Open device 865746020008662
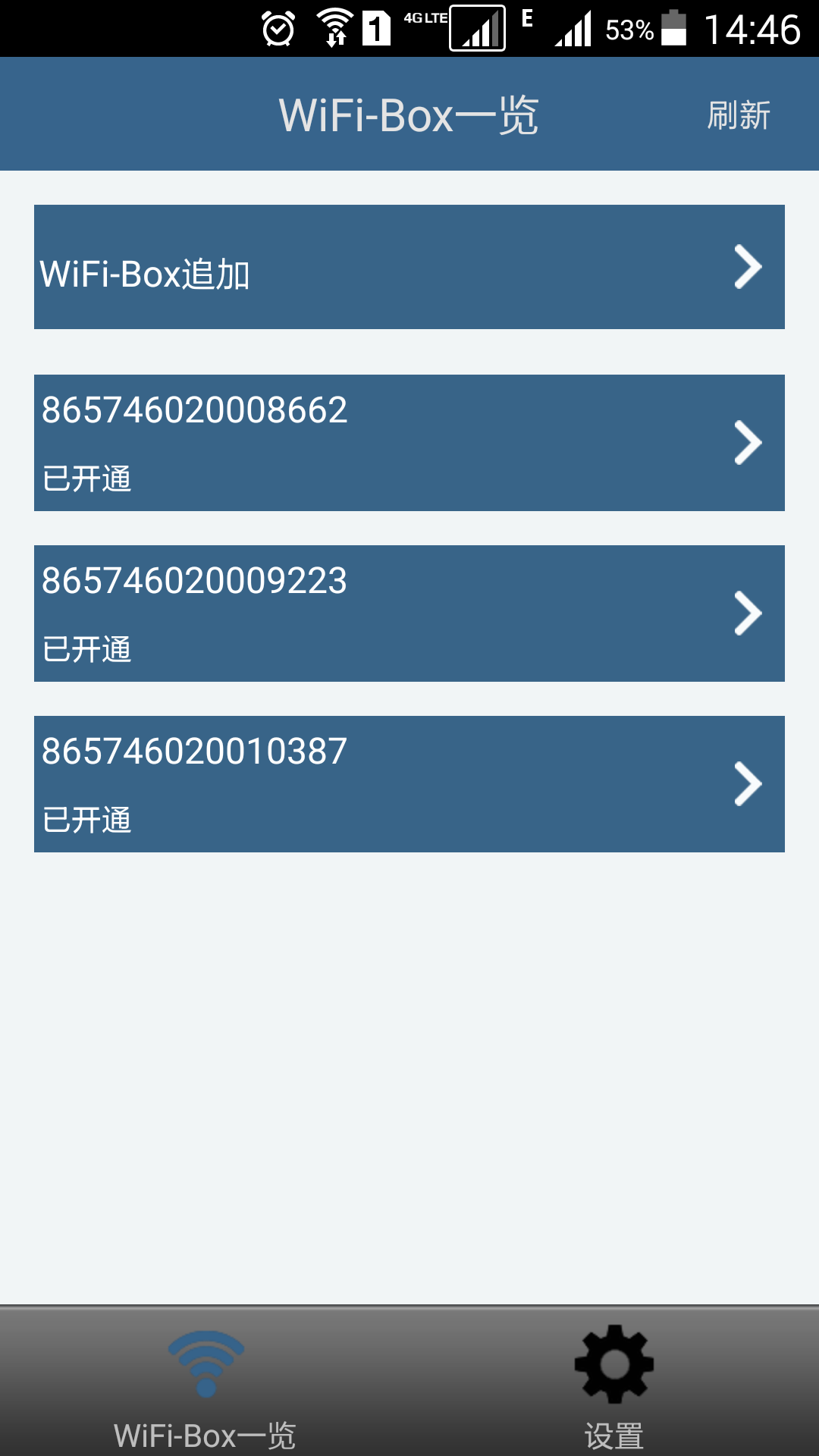The image size is (819, 1456). coord(409,443)
